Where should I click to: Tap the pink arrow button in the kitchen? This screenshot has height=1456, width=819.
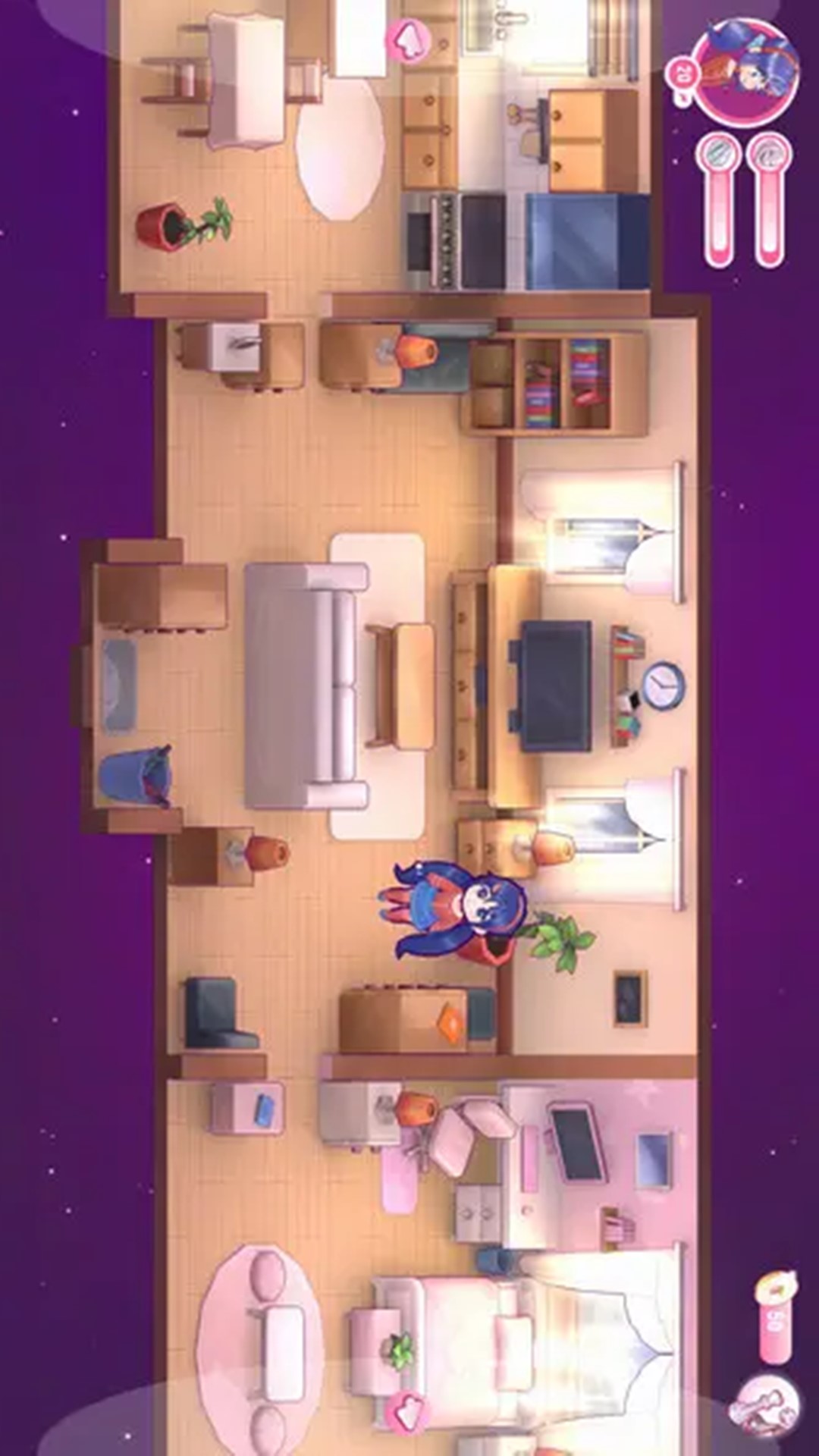pos(409,38)
